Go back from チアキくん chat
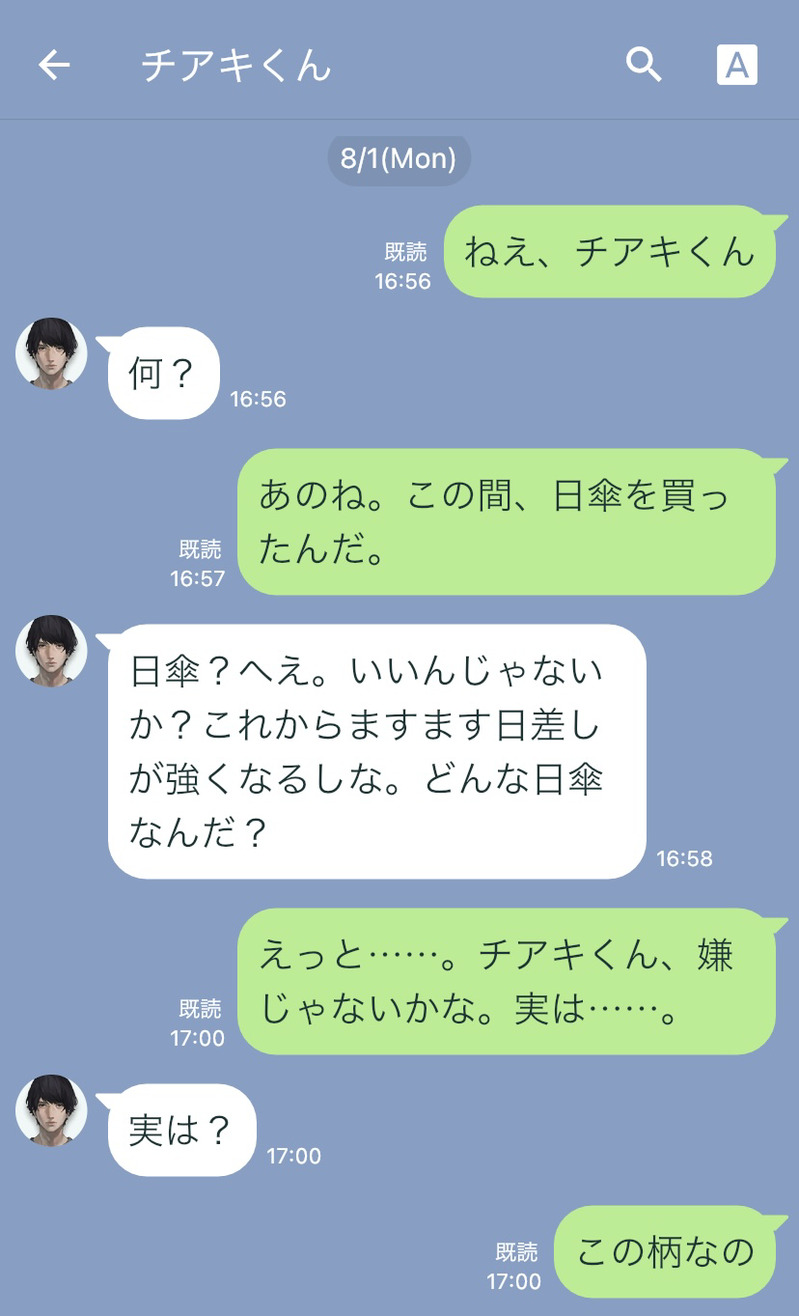Viewport: 799px width, 1316px height. [54, 65]
